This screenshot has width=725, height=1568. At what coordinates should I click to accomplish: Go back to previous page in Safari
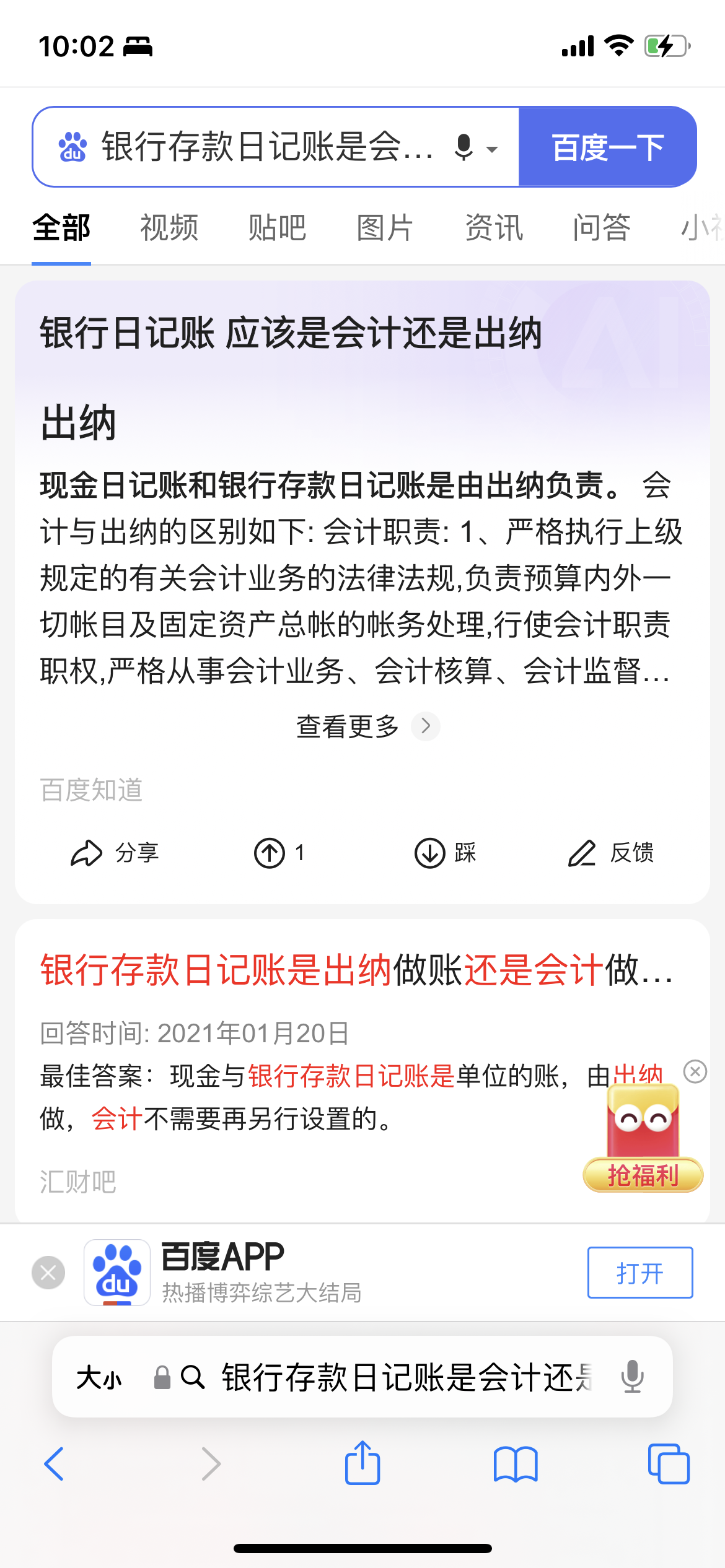click(x=55, y=1464)
